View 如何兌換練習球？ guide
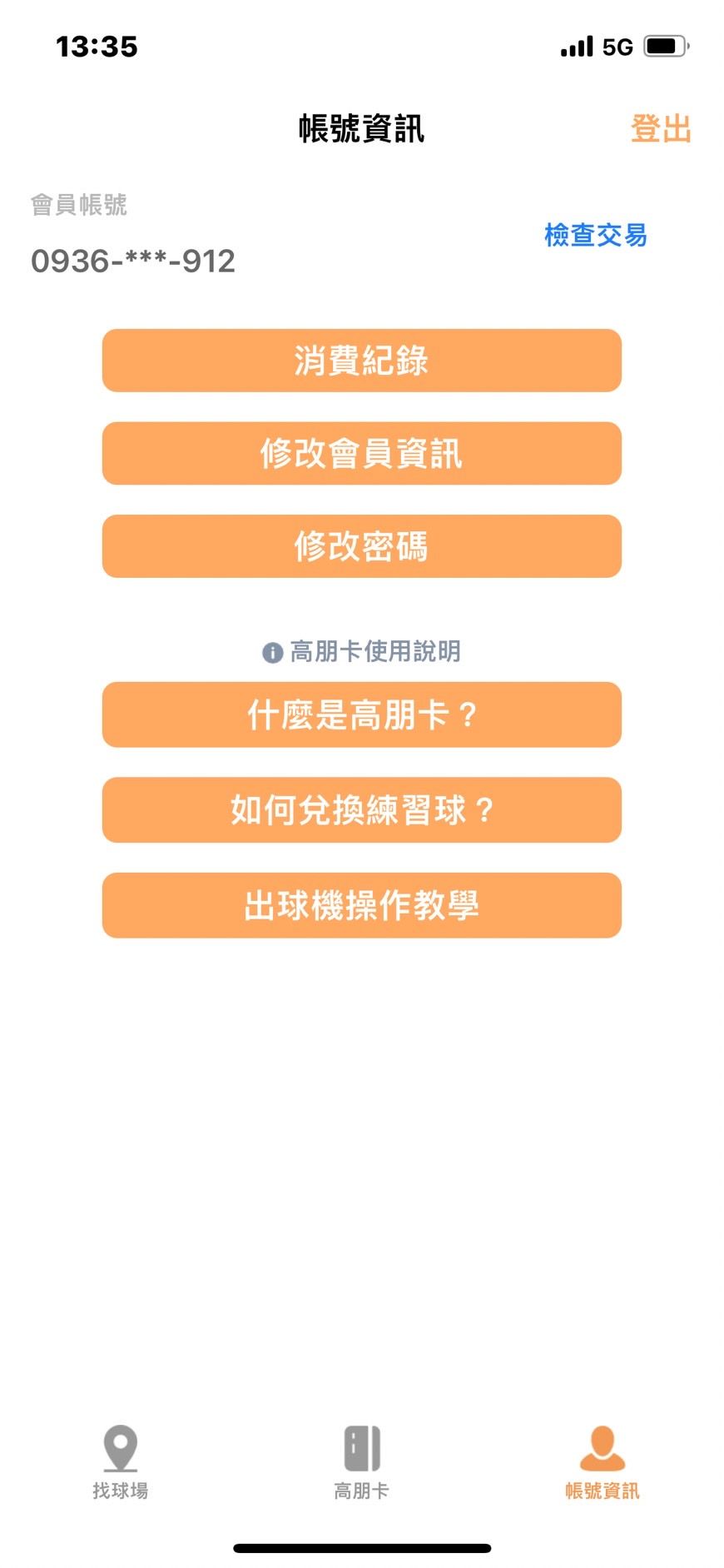 [361, 809]
